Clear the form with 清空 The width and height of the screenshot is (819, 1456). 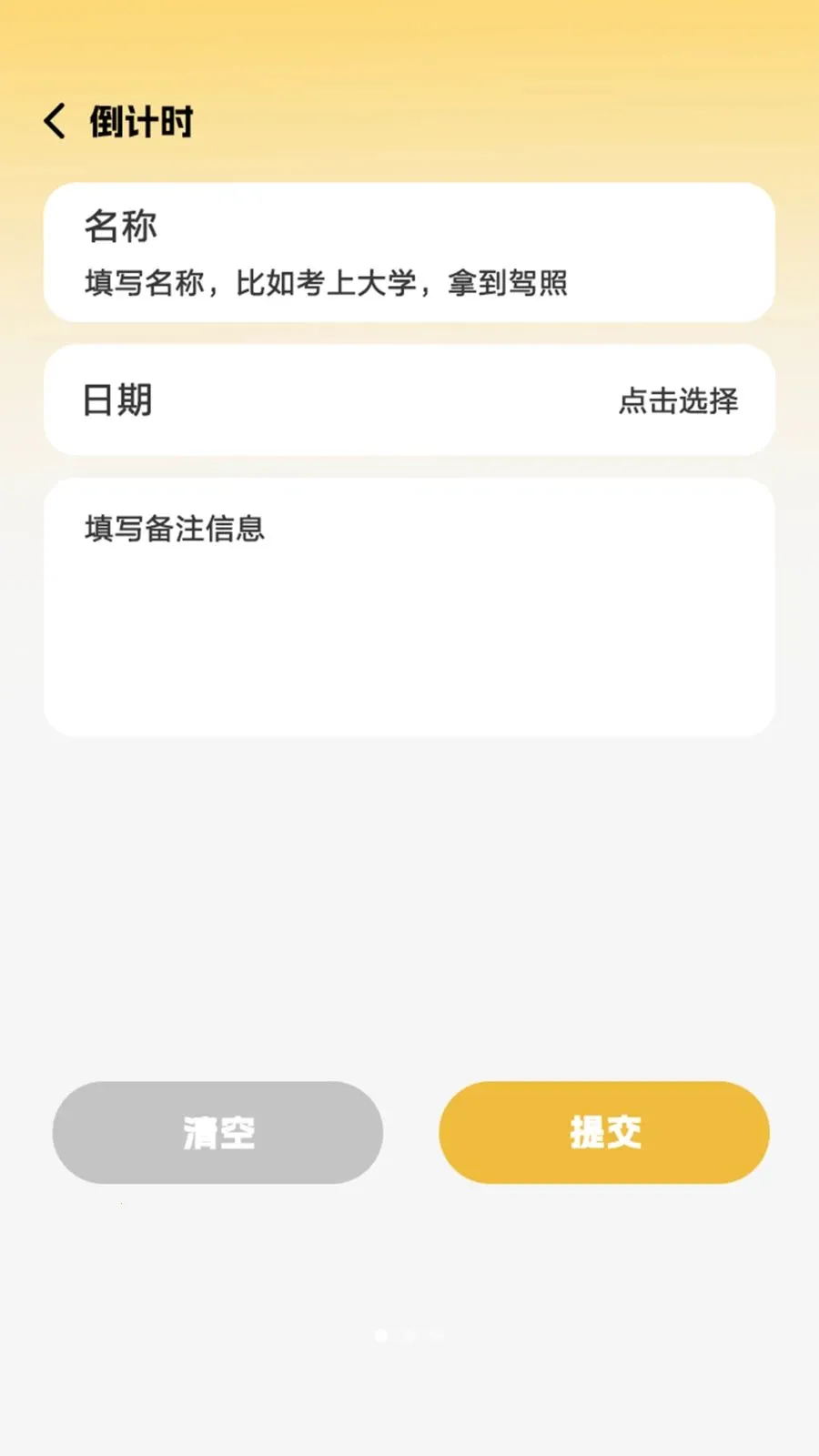click(217, 1132)
